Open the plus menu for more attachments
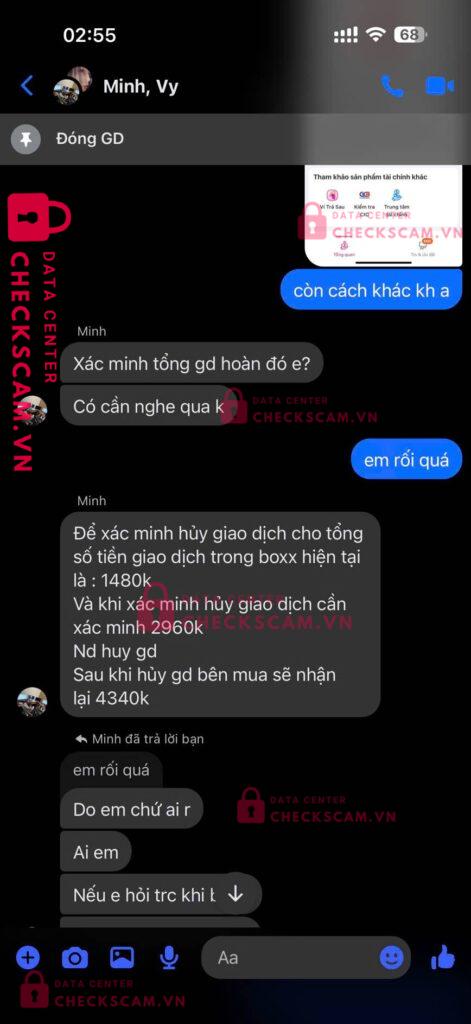 point(27,958)
